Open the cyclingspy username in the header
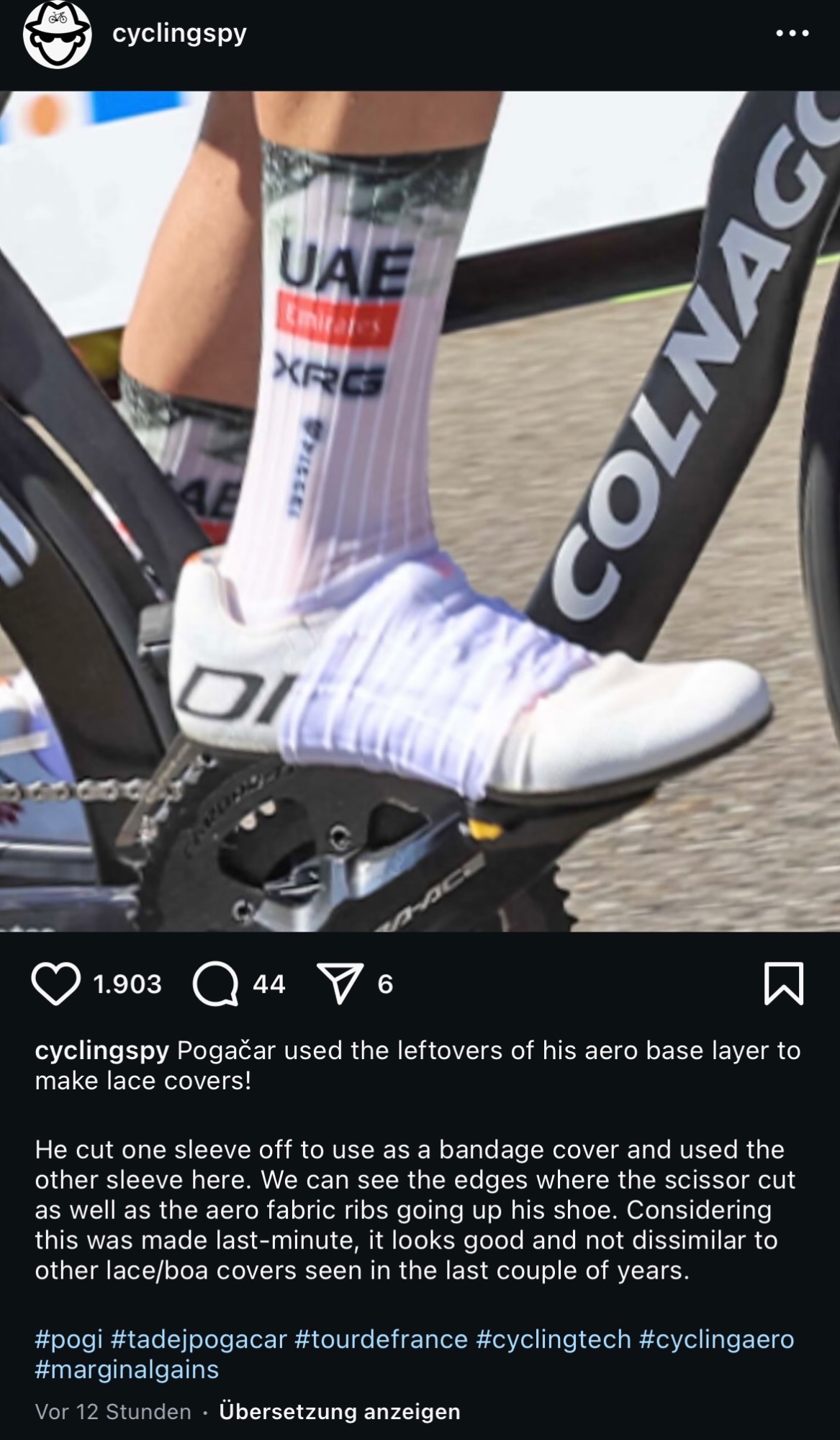 (x=179, y=33)
